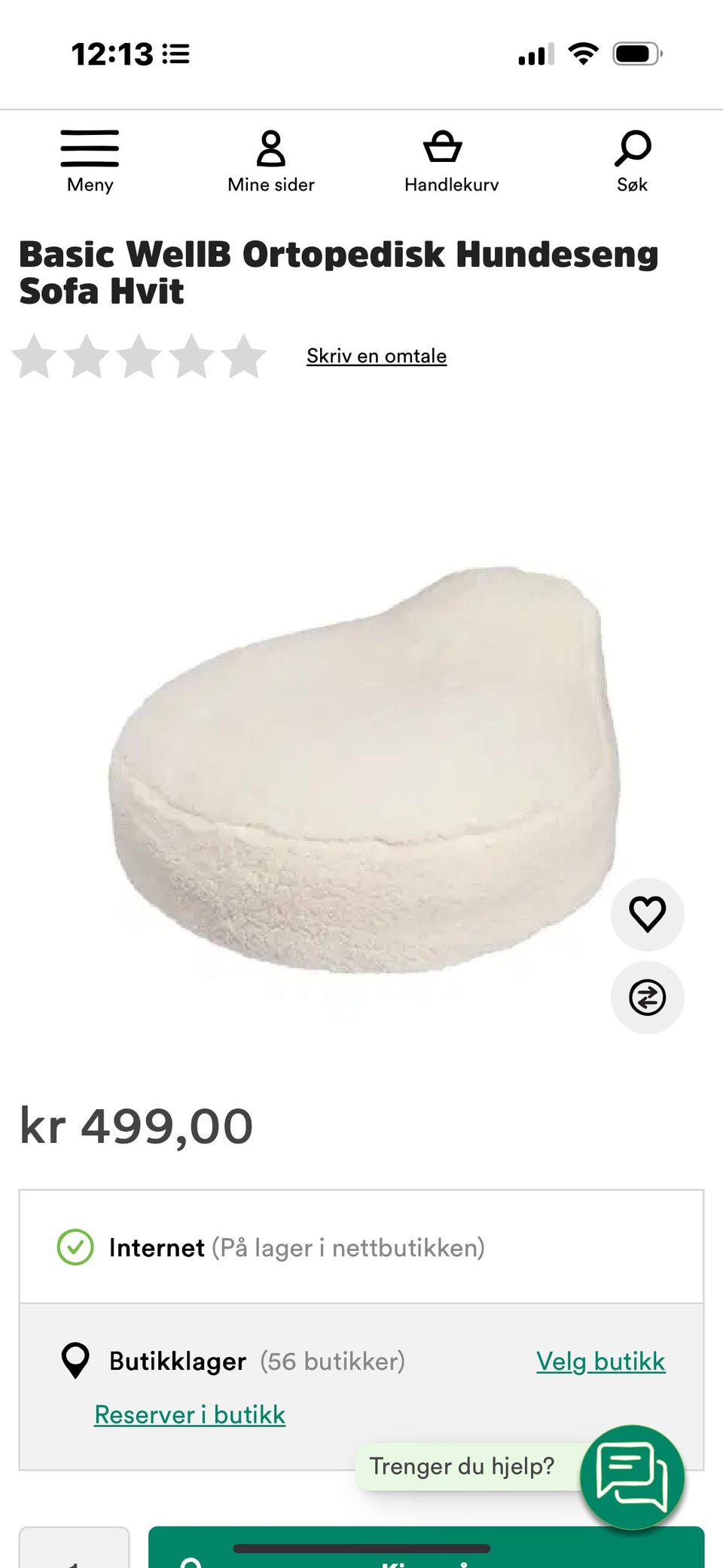This screenshot has height=1568, width=723.
Task: Open the Meny hamburger menu
Action: click(x=90, y=160)
